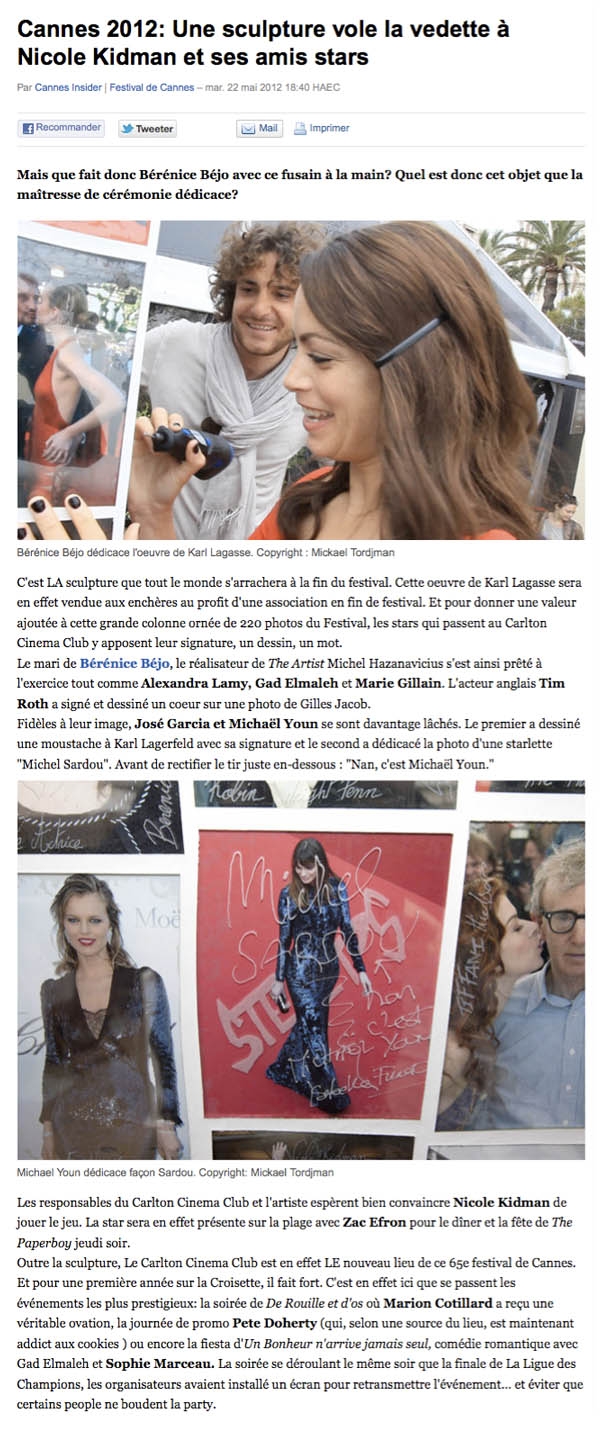The width and height of the screenshot is (600, 1430).
Task: Open the Cannes Insider author link
Action: (68, 87)
